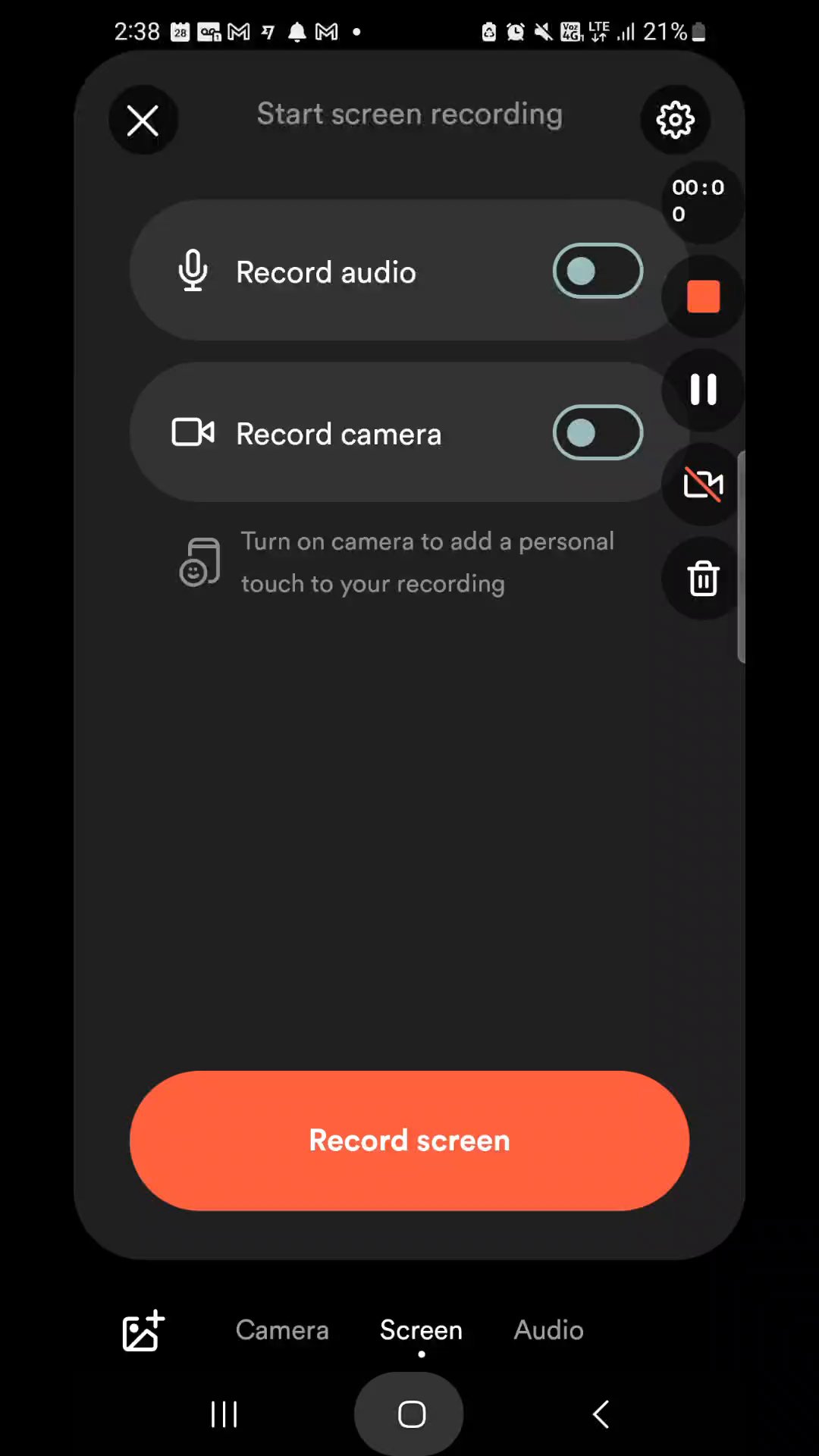Tap the crossed-out camera icon

pyautogui.click(x=703, y=484)
